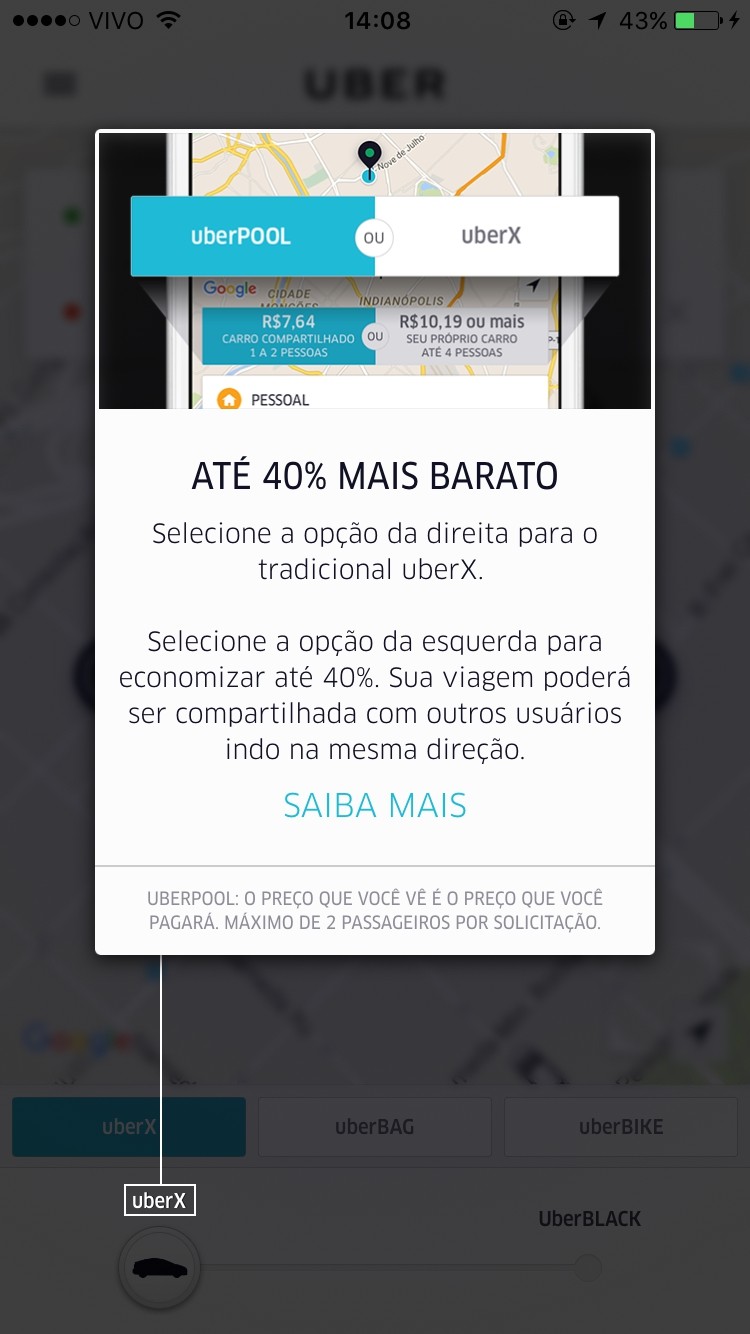Viewport: 750px width, 1334px height.
Task: Choose UberBLACK on the vehicle slider
Action: pyautogui.click(x=588, y=1268)
